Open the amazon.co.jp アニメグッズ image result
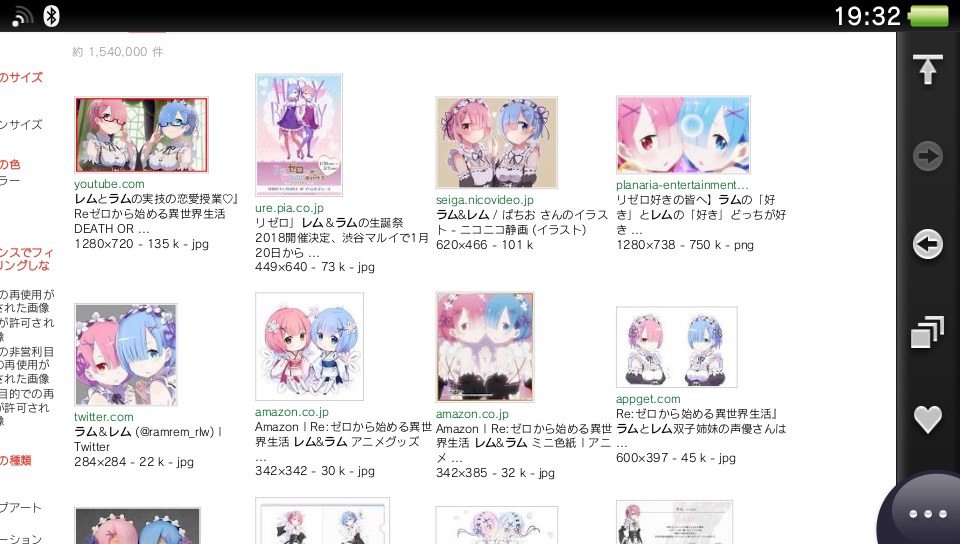This screenshot has width=960, height=544. (309, 346)
